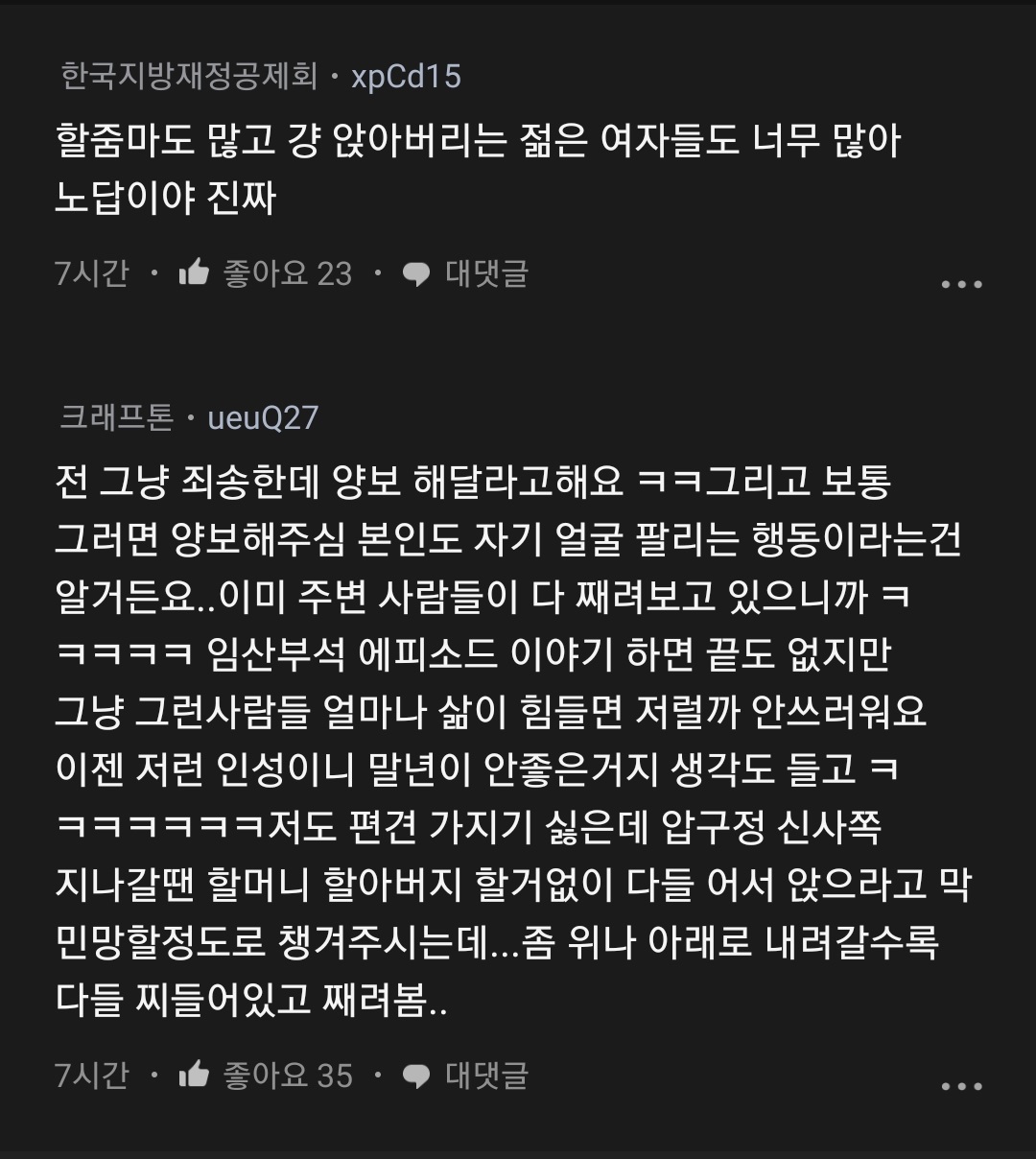Open more options for xpCd15's comment
Image resolution: width=1036 pixels, height=1159 pixels.
pyautogui.click(x=961, y=284)
